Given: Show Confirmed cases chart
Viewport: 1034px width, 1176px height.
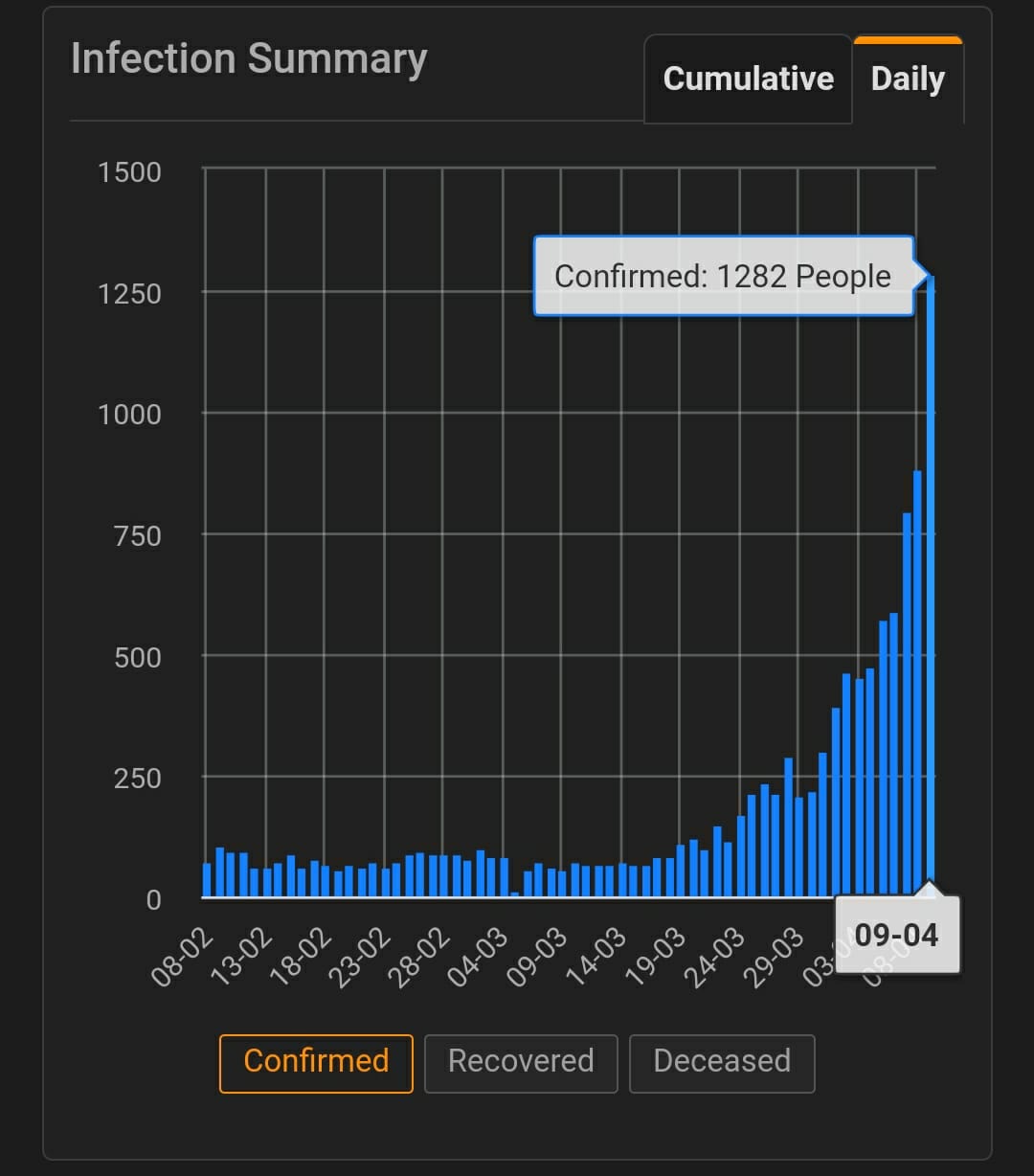Looking at the screenshot, I should click(x=316, y=1062).
